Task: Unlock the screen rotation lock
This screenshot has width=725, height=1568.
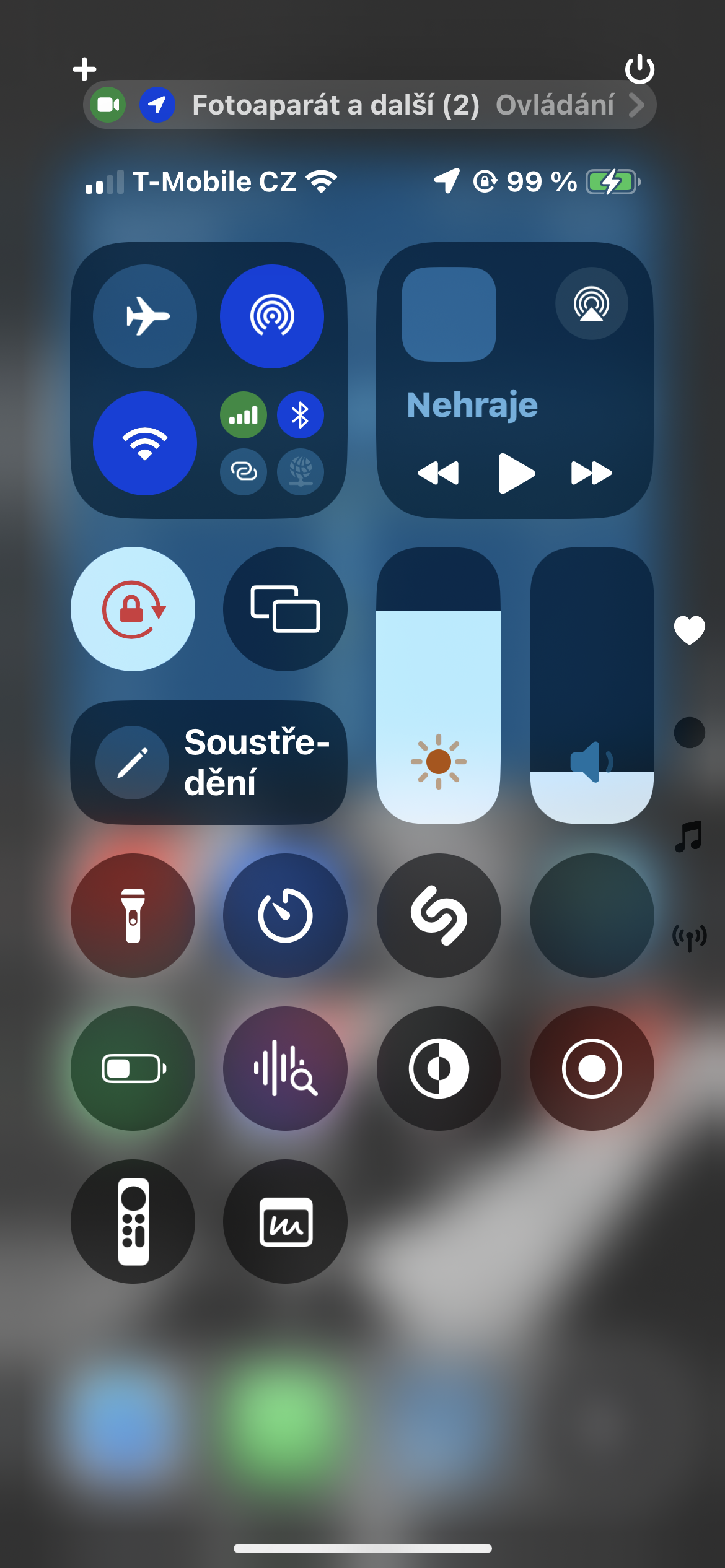Action: click(133, 609)
